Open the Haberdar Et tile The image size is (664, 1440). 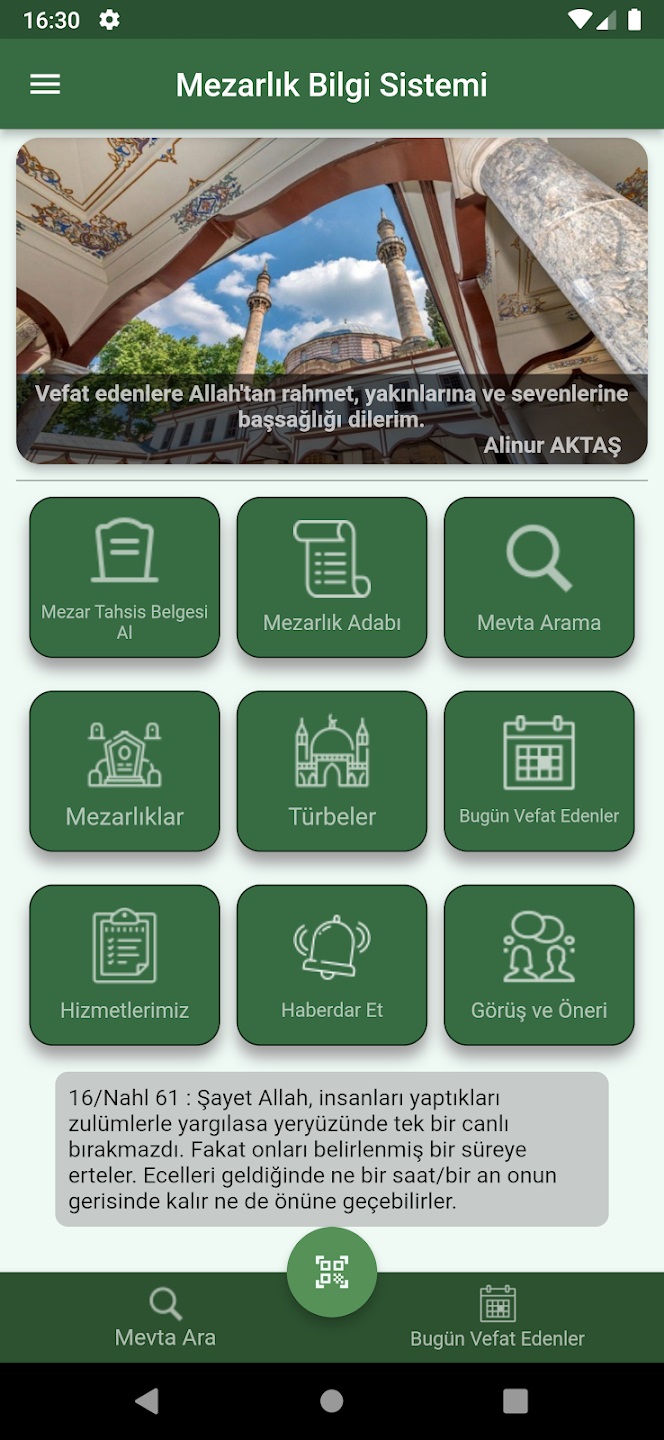tap(332, 965)
